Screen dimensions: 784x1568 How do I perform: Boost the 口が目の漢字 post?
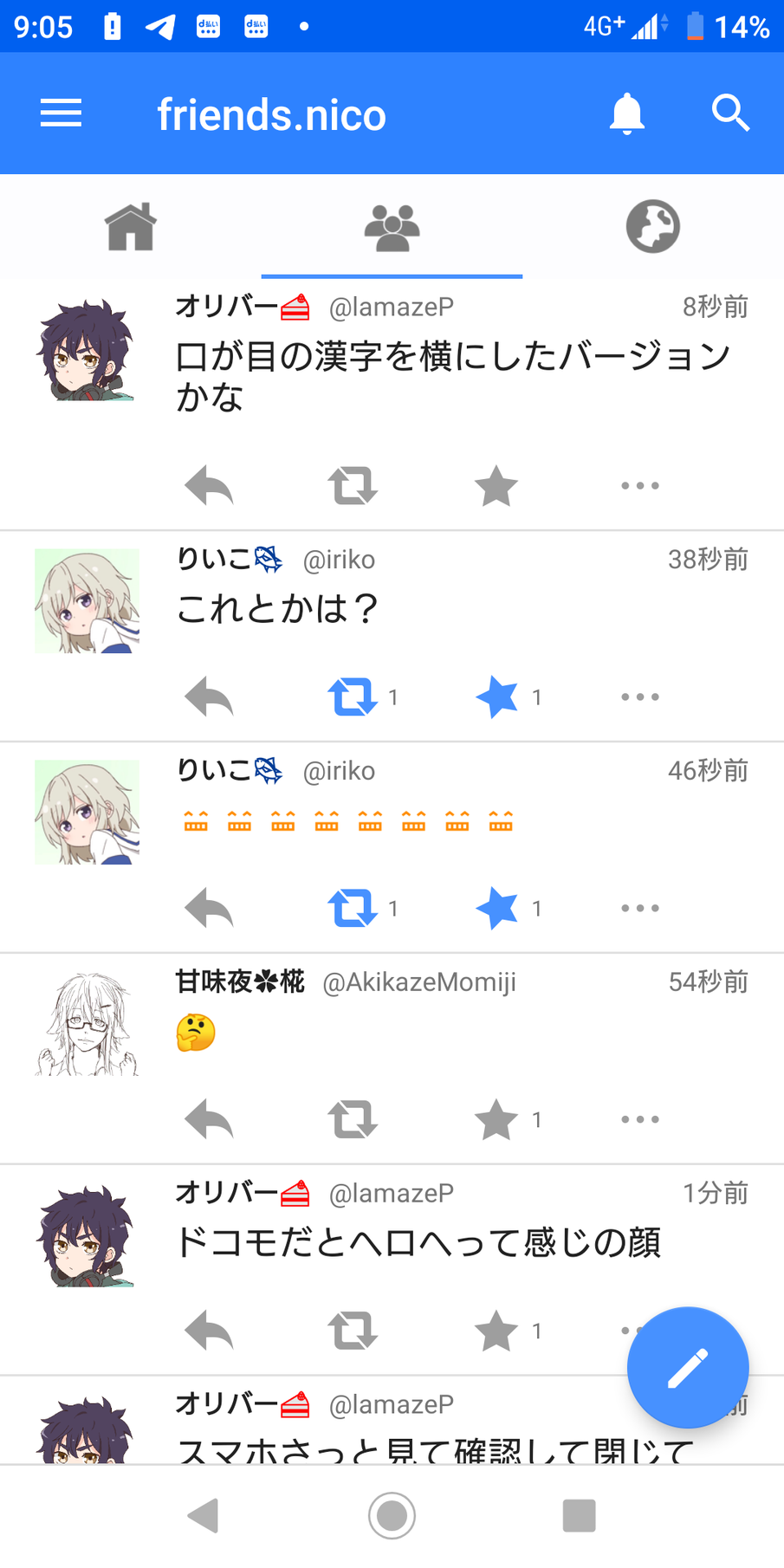point(353,485)
